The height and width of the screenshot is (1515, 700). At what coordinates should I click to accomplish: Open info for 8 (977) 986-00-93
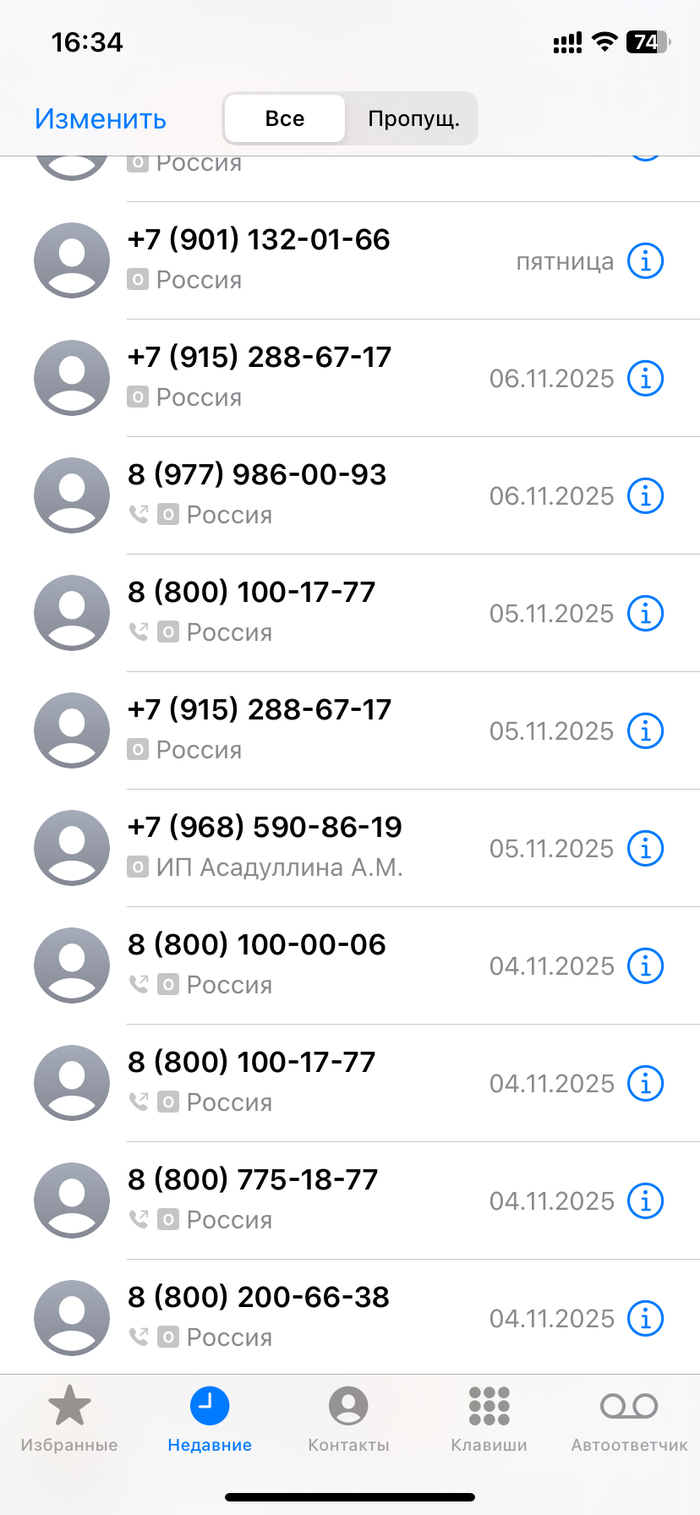point(645,495)
